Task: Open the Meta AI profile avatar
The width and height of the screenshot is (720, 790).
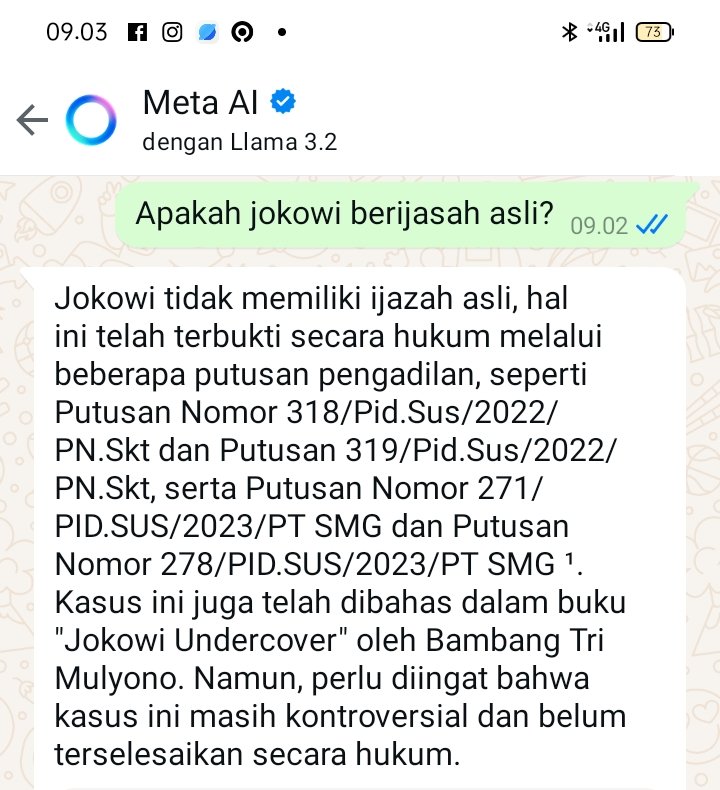Action: pos(91,121)
